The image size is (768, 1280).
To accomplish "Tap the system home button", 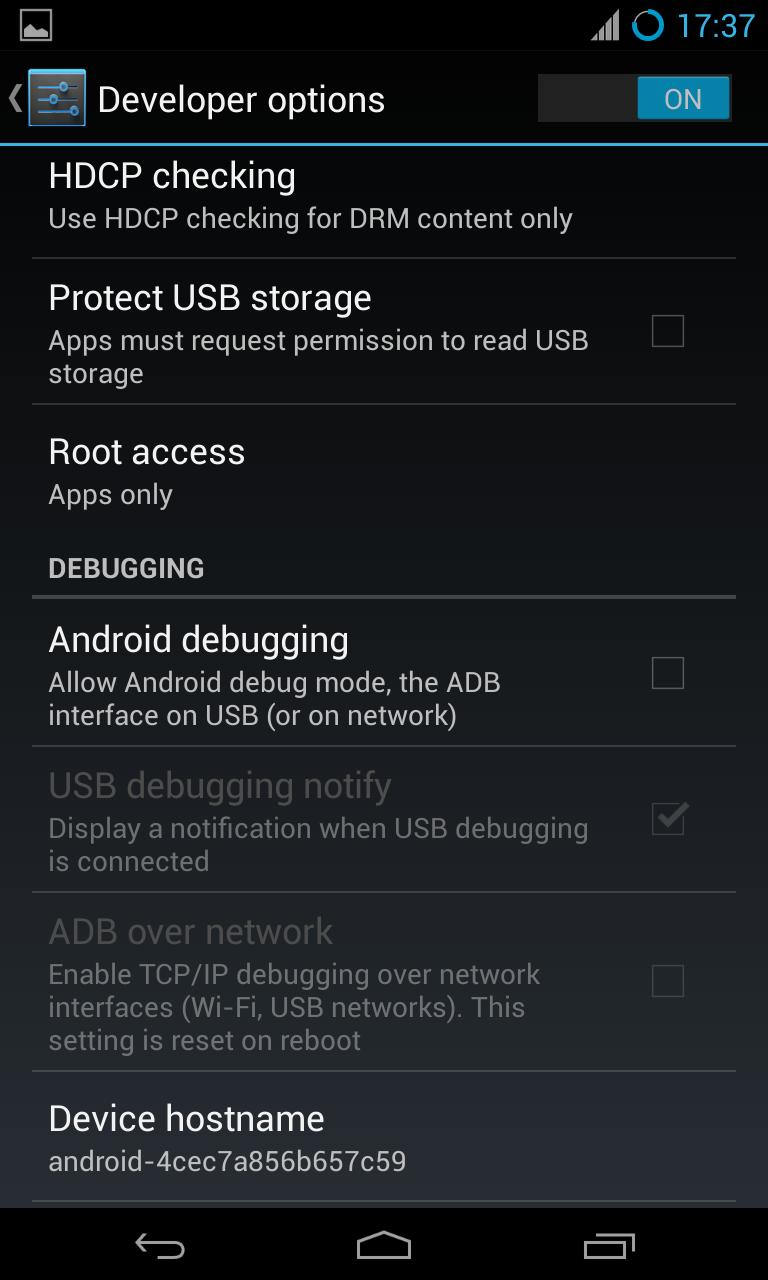I will point(384,1245).
